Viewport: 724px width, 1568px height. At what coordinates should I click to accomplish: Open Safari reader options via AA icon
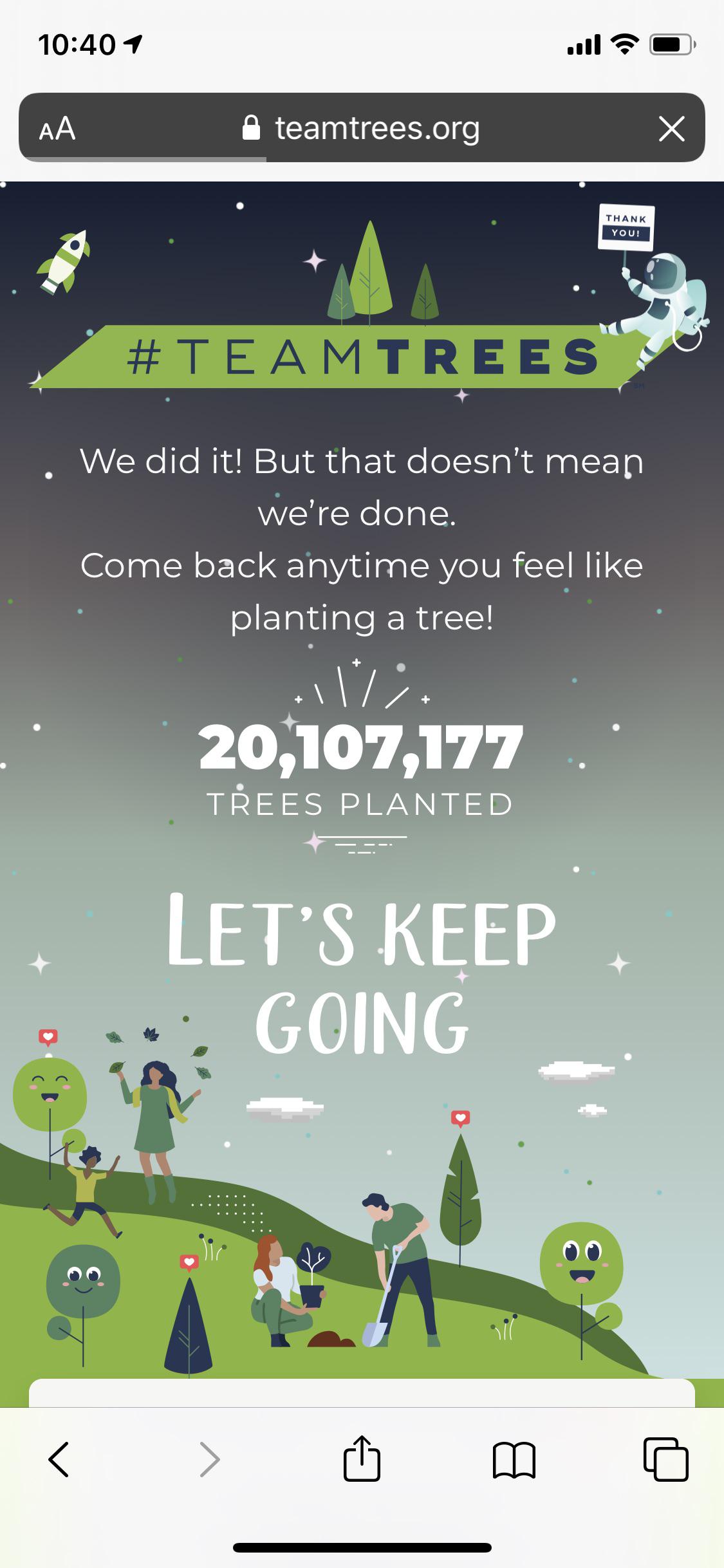(57, 128)
